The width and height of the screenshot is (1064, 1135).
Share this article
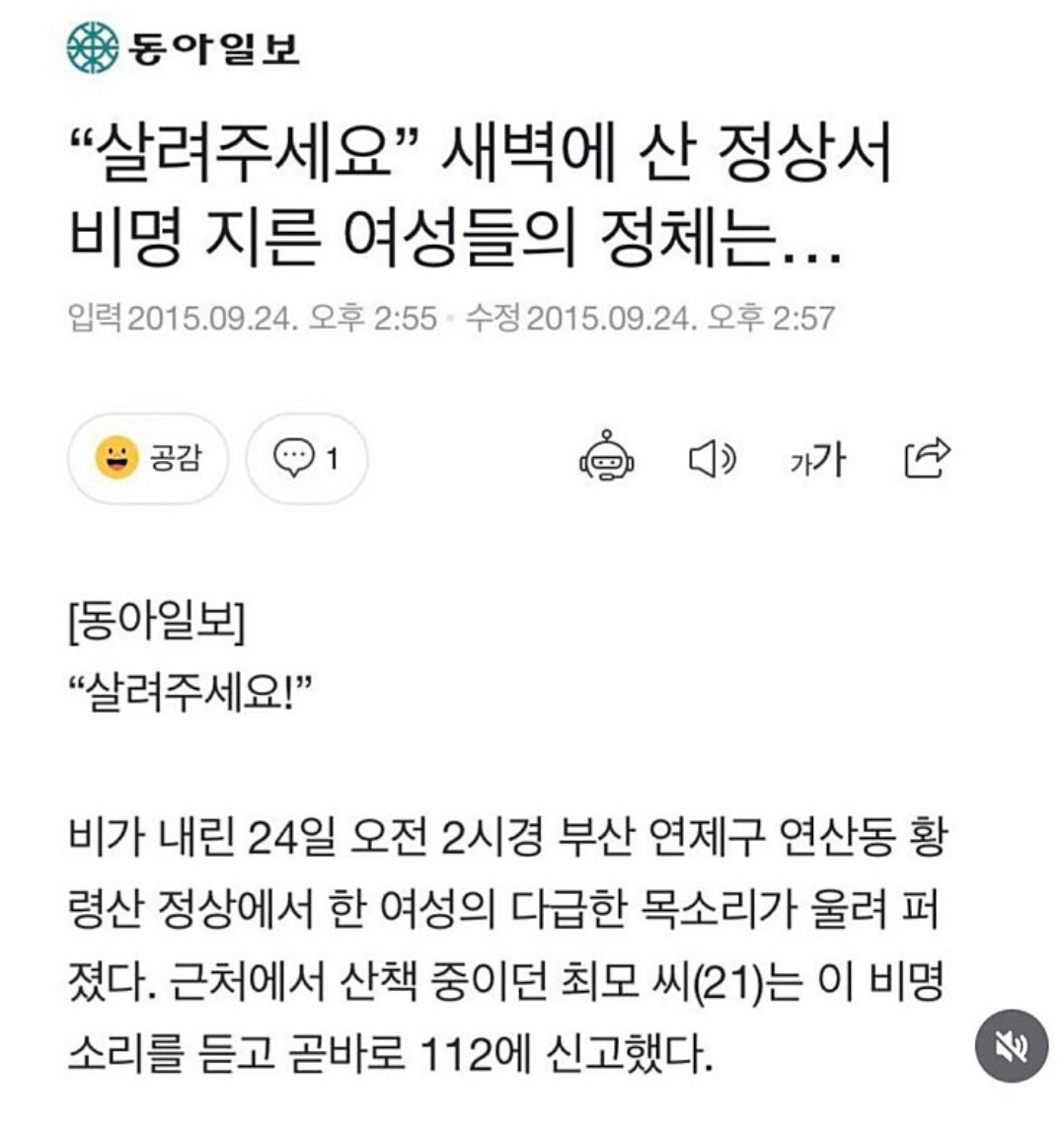tap(927, 457)
